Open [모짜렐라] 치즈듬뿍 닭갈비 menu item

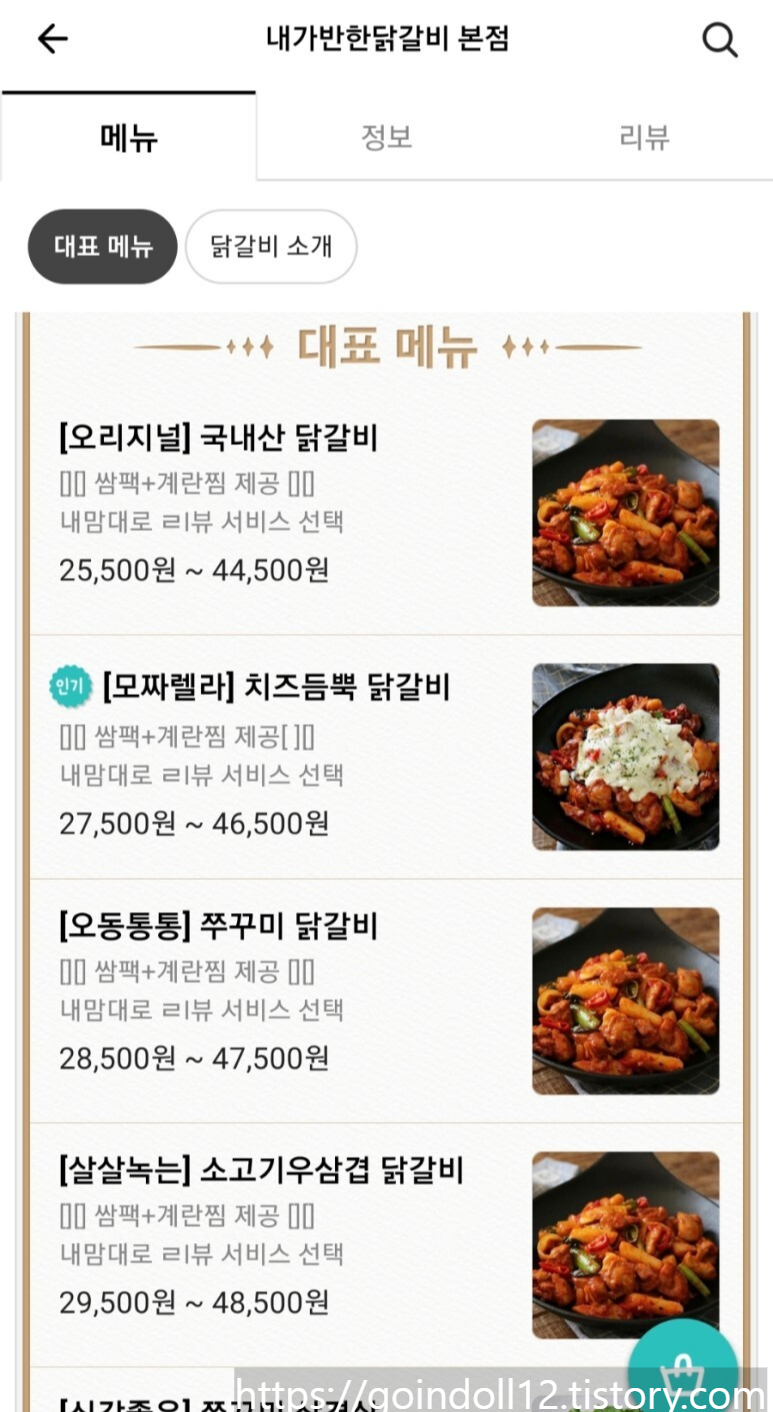coord(386,757)
